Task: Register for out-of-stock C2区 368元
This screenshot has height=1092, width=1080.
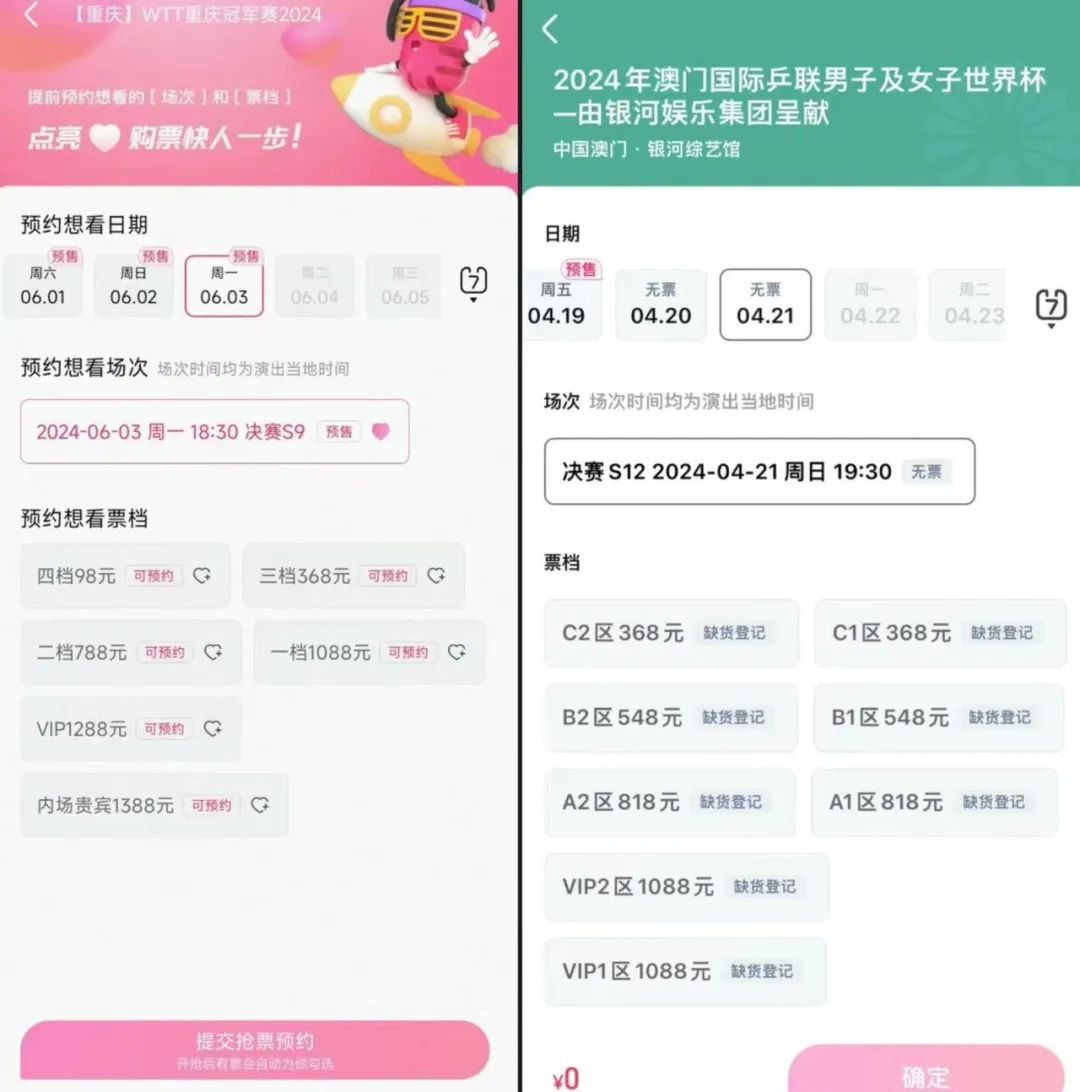Action: pos(672,633)
